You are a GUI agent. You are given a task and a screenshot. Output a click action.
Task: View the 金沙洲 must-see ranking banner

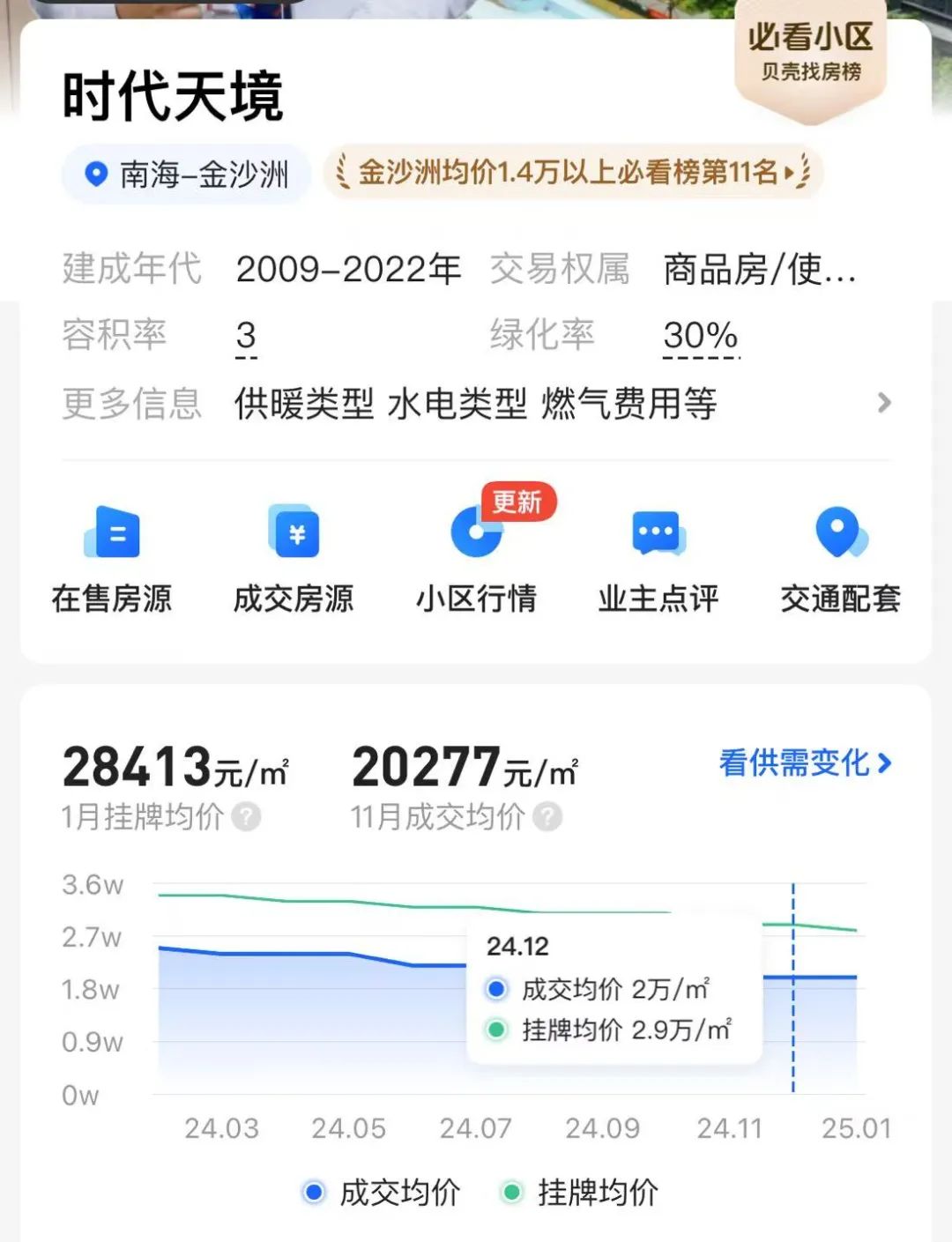coord(573,172)
